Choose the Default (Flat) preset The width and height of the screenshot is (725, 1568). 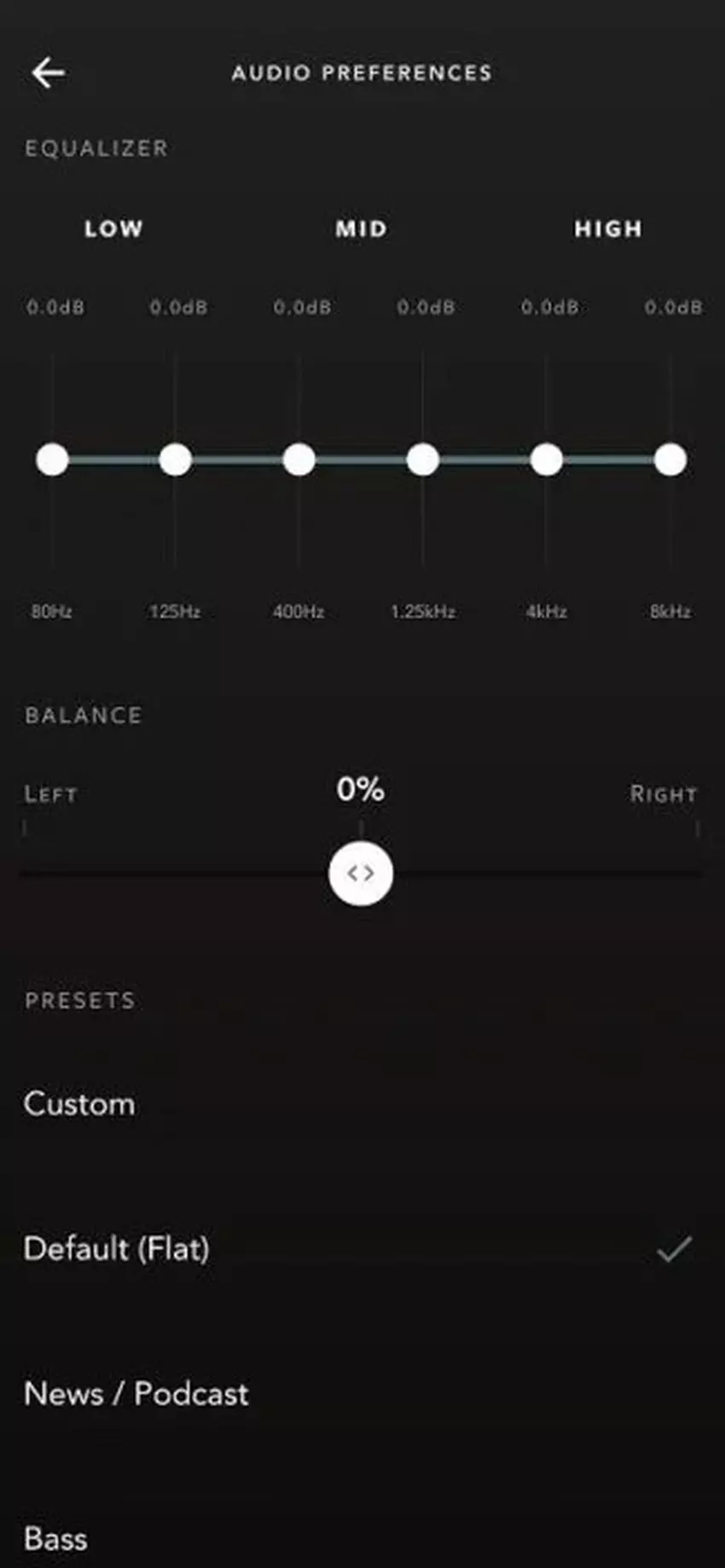pos(117,1249)
